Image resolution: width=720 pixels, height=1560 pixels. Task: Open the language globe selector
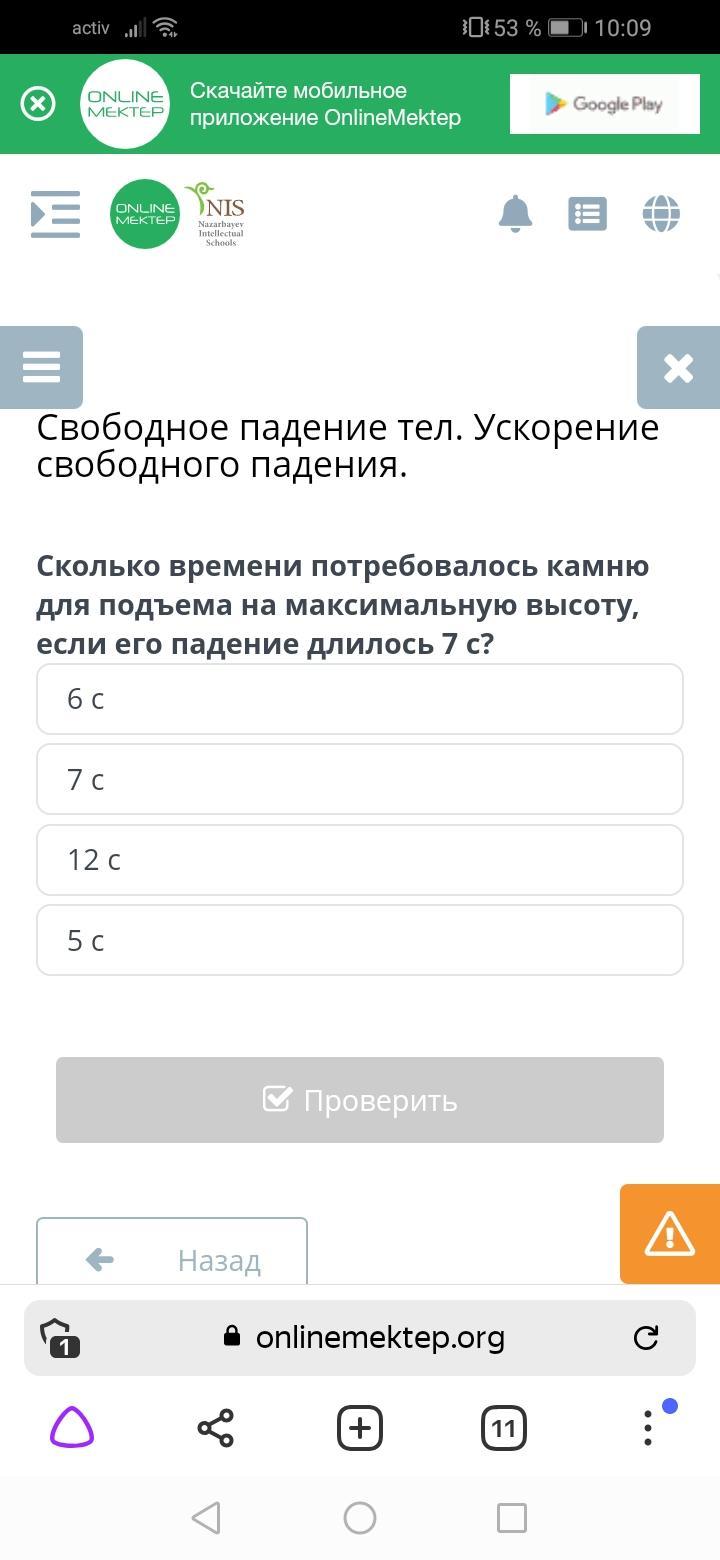661,214
